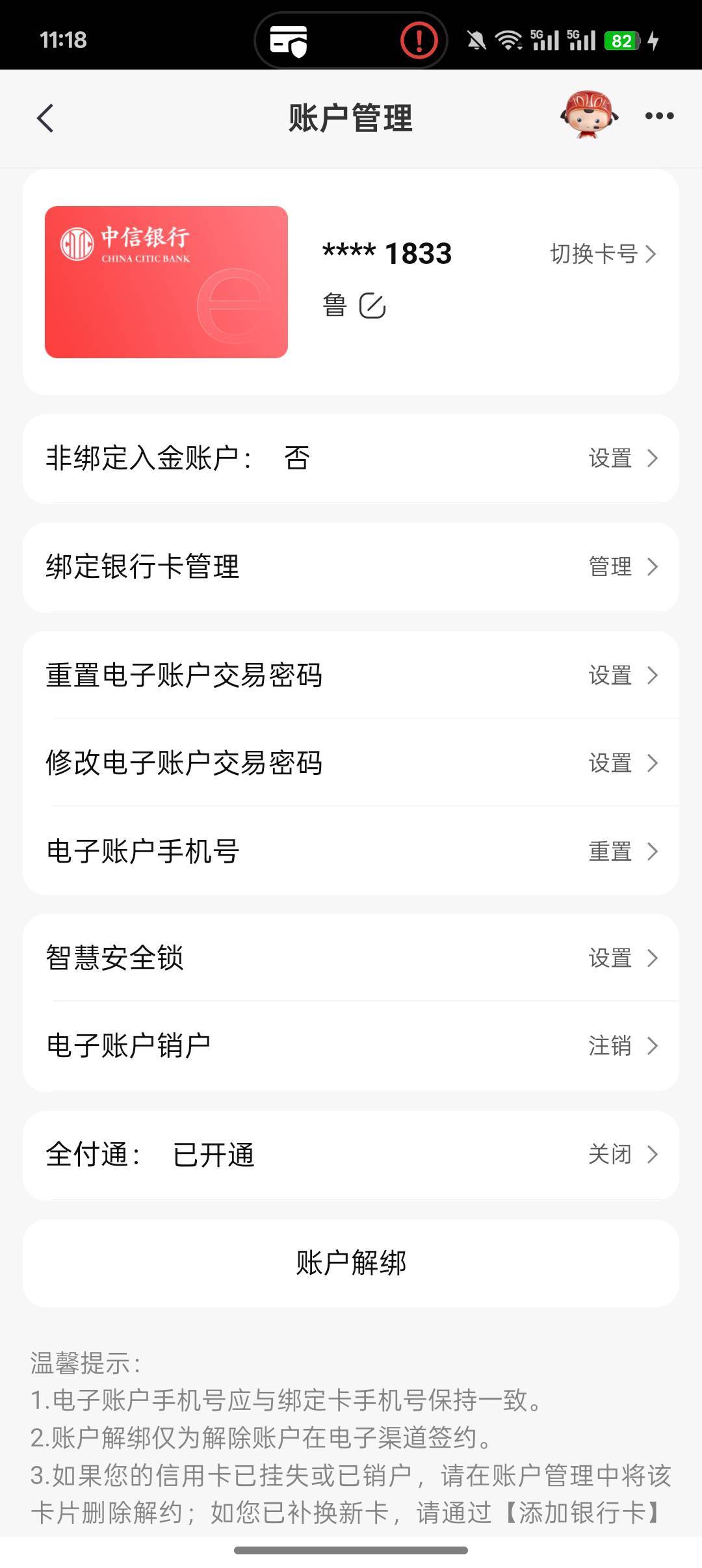Choose 电子账户销户 to cancel account
Screen dimensions: 702x1568
622,1045
